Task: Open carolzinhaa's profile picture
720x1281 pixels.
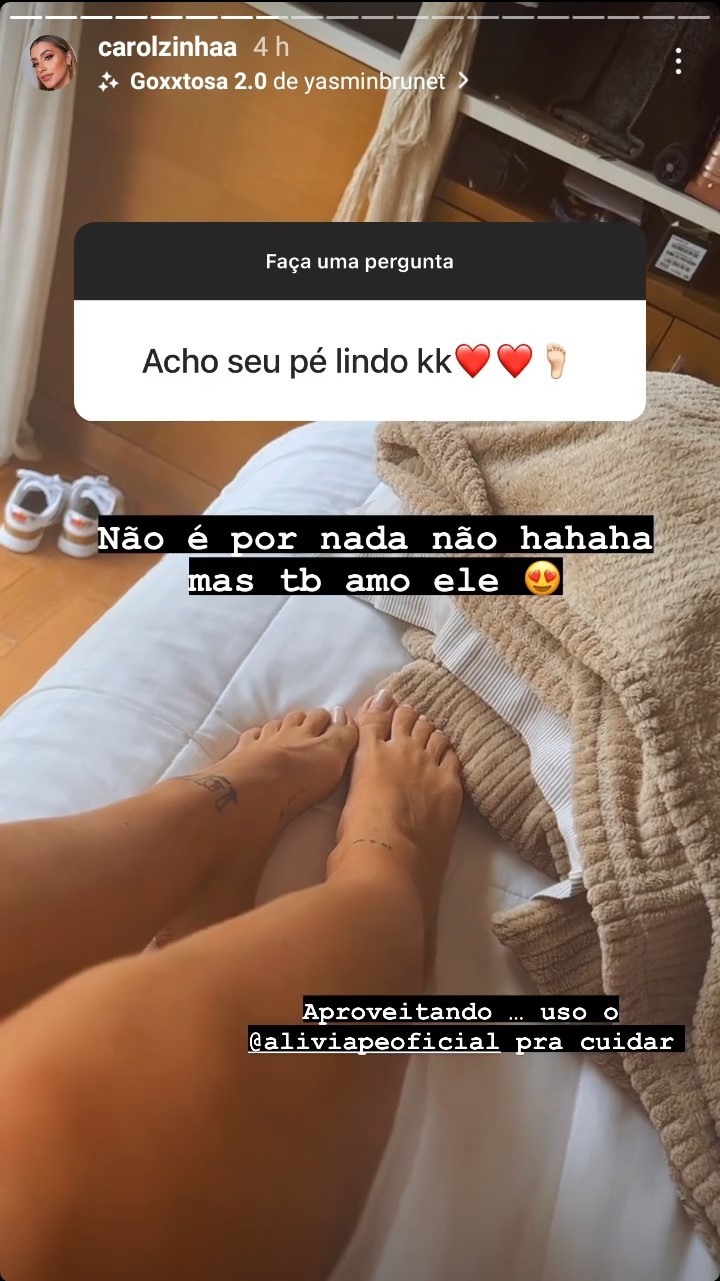Action: [x=52, y=64]
